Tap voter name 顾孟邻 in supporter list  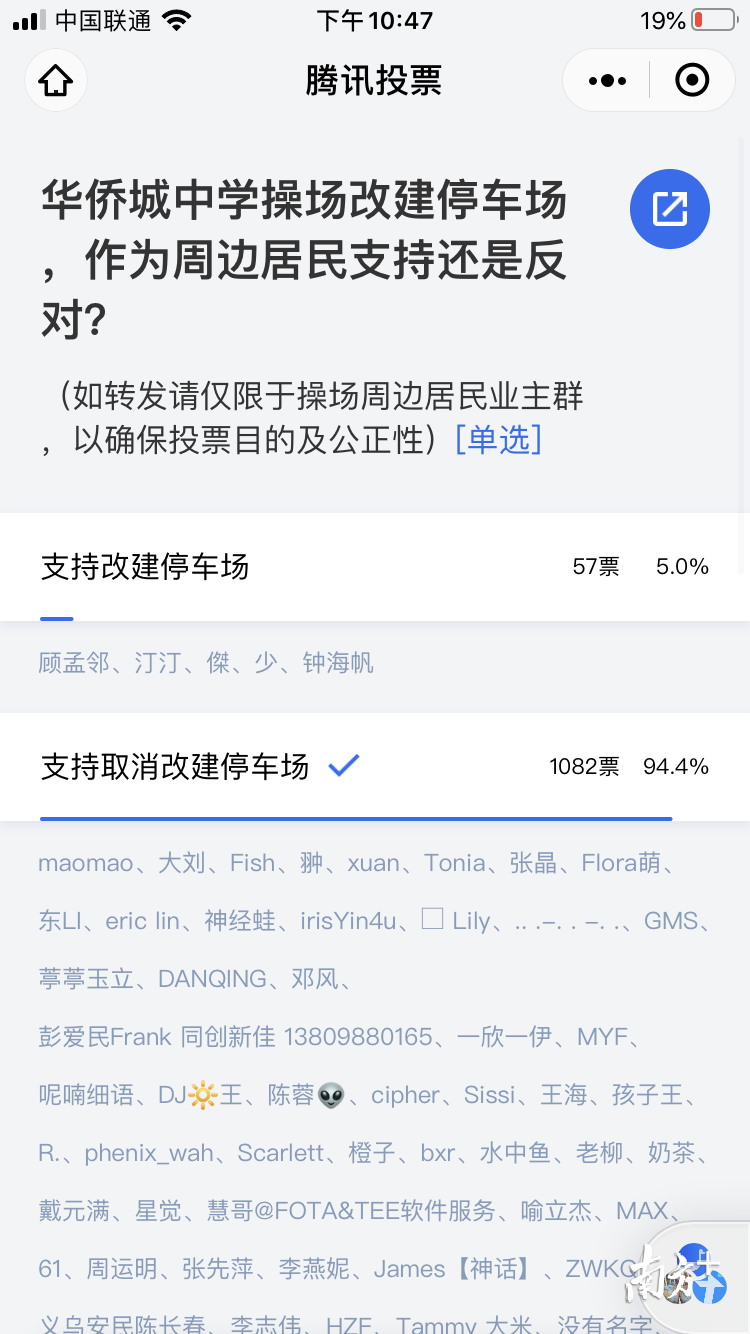tap(74, 662)
